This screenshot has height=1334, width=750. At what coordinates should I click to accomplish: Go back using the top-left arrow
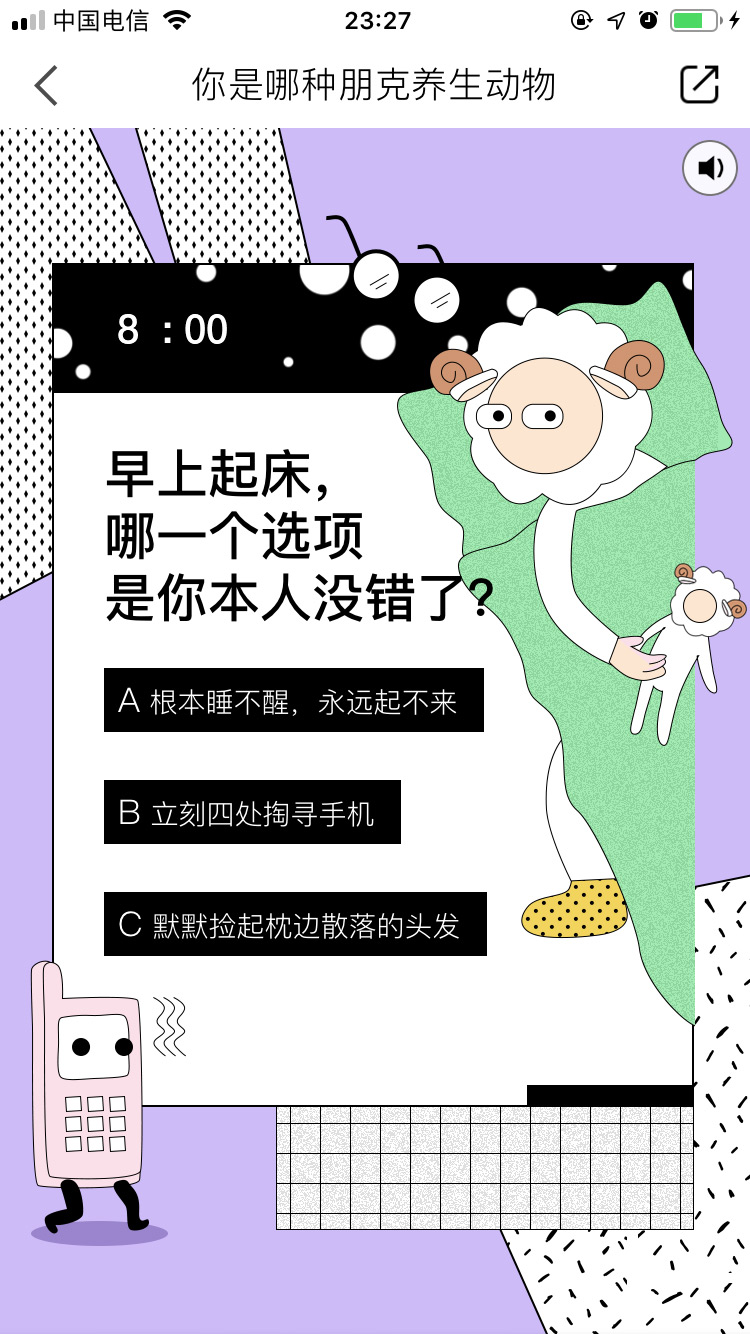point(46,85)
